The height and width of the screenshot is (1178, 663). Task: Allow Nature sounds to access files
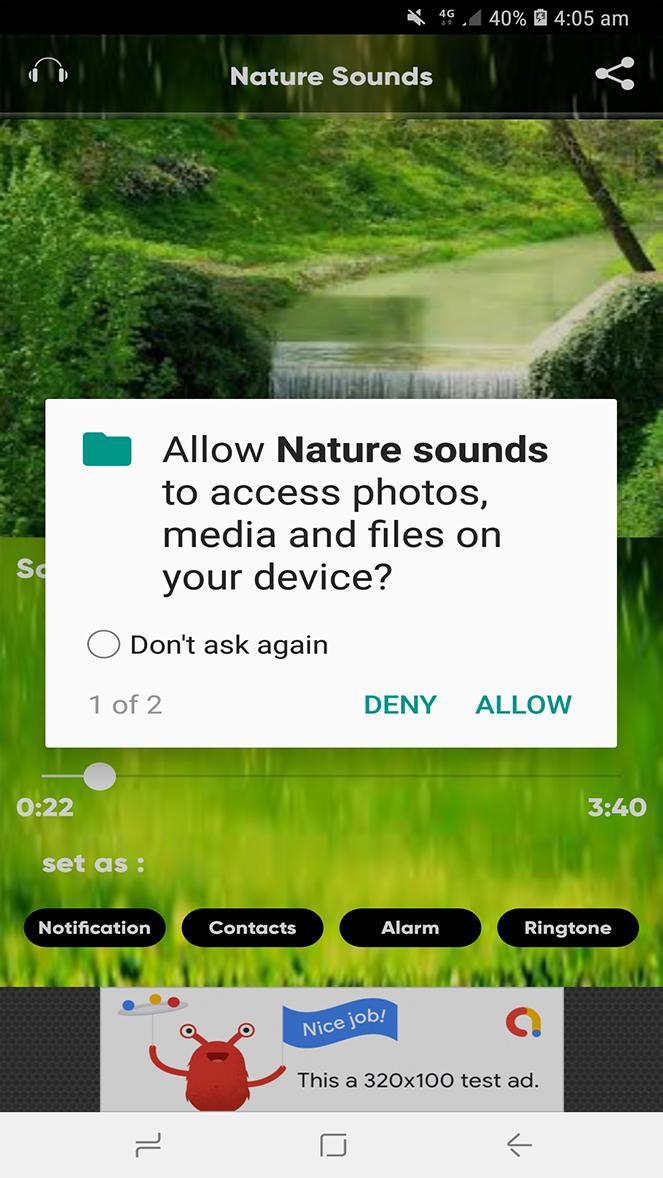point(523,705)
